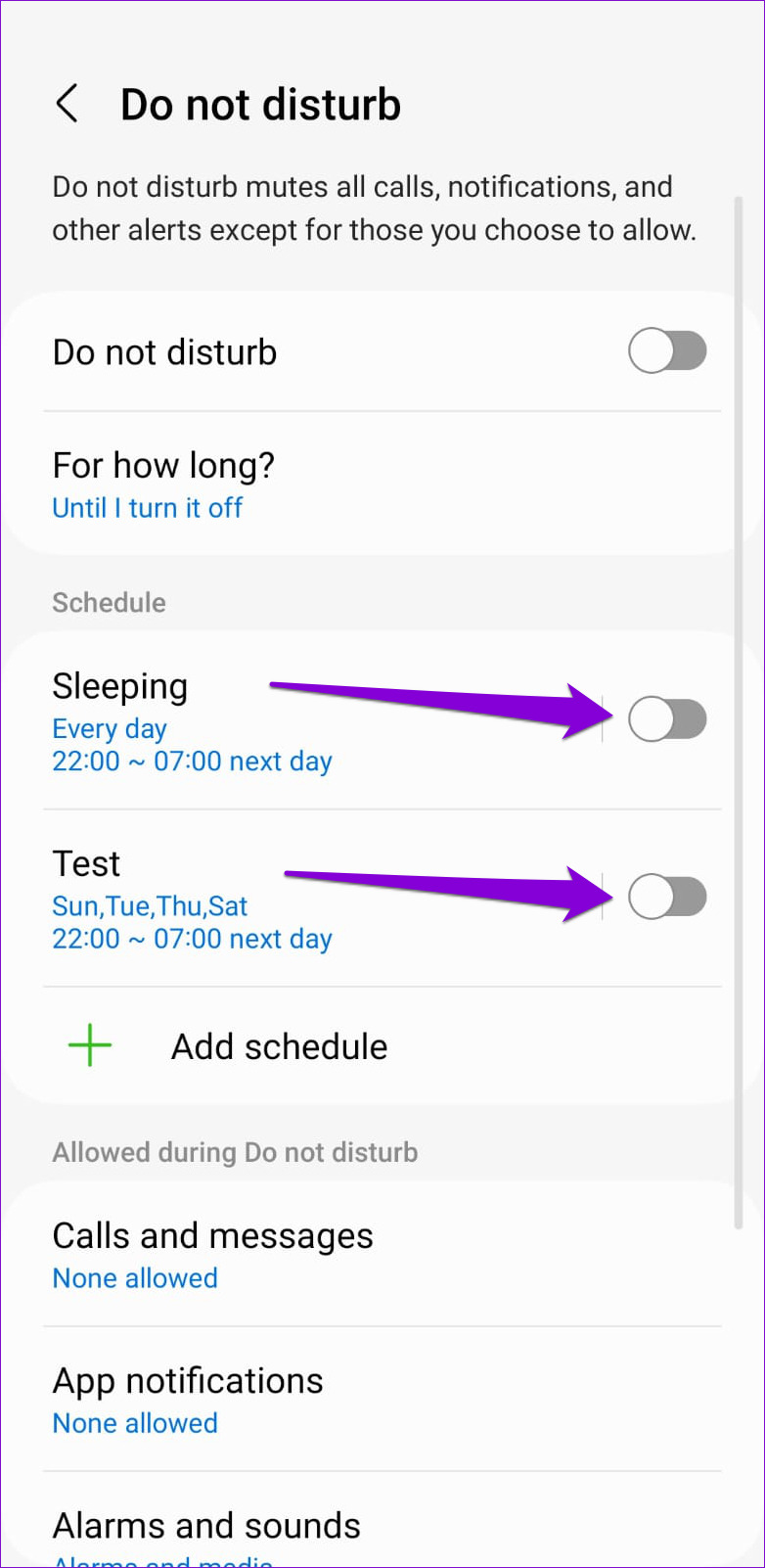Open the For how long? setting
The height and width of the screenshot is (1568, 765).
(x=382, y=484)
